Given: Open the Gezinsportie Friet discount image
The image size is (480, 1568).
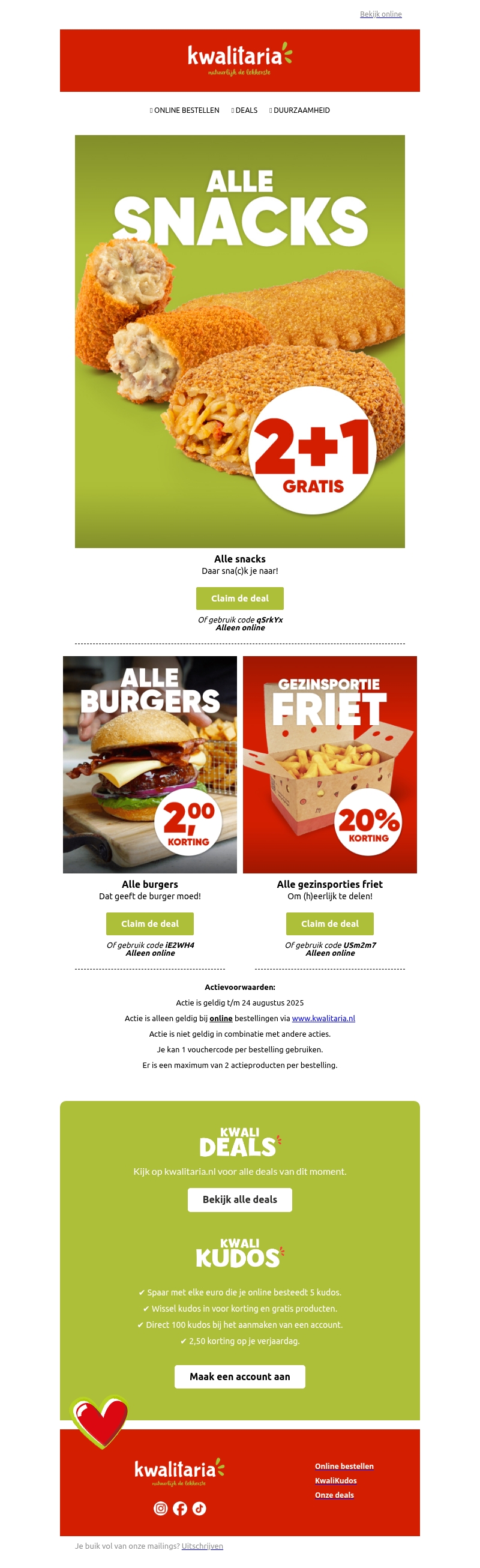Looking at the screenshot, I should point(330,764).
